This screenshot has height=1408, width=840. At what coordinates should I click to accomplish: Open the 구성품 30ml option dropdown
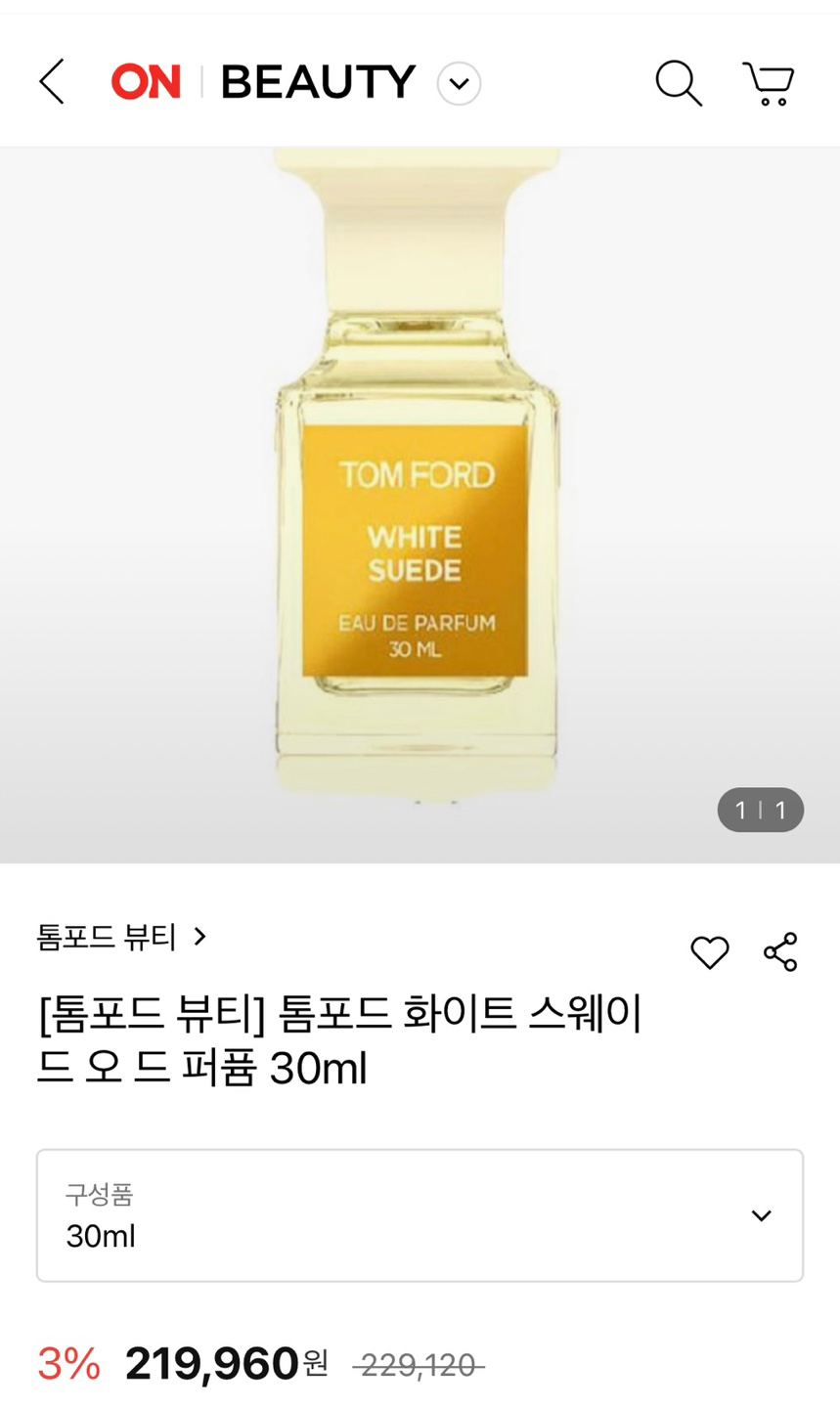[420, 1214]
